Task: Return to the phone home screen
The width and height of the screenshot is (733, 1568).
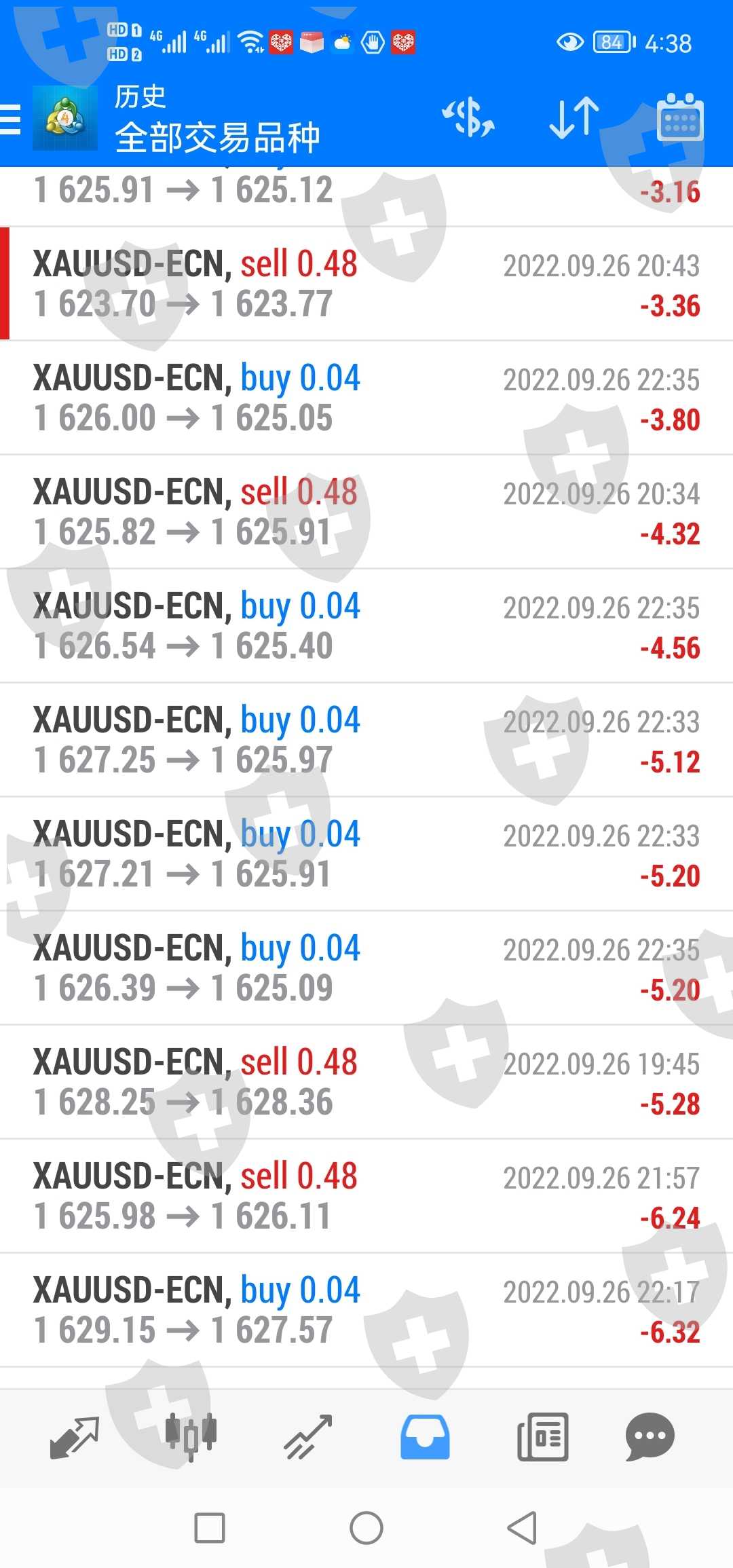Action: pyautogui.click(x=366, y=1528)
